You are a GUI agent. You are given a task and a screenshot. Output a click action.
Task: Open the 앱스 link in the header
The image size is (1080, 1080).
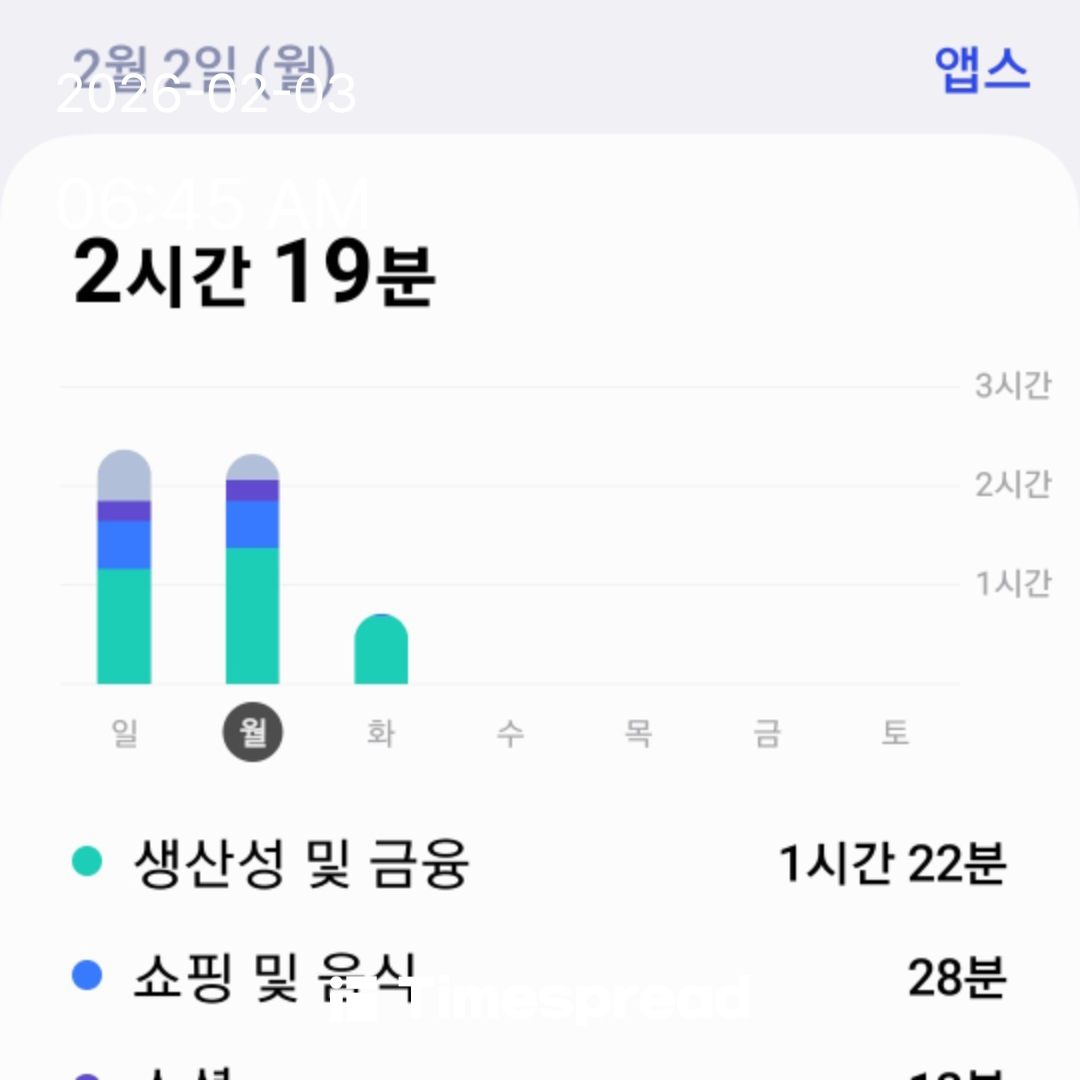click(x=981, y=69)
